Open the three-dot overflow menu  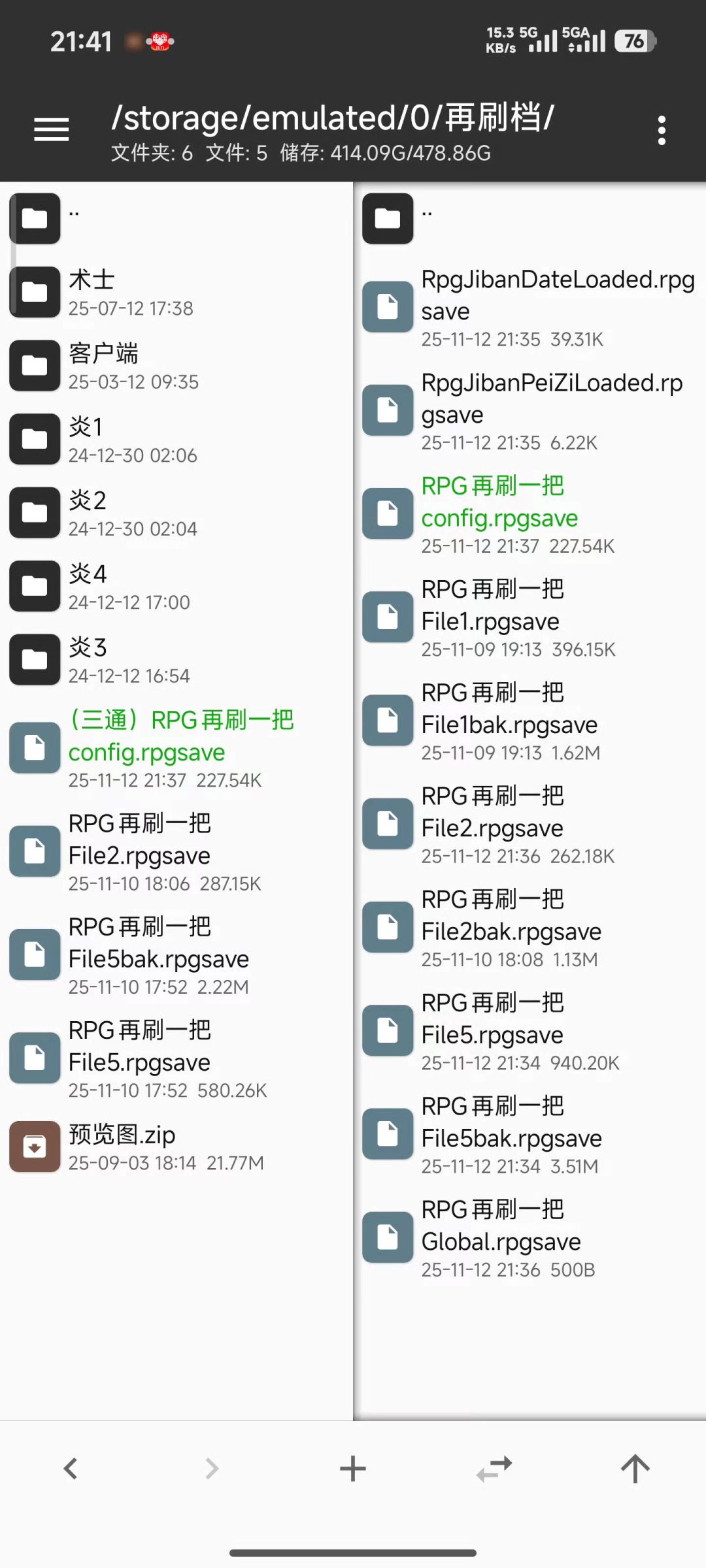point(662,131)
